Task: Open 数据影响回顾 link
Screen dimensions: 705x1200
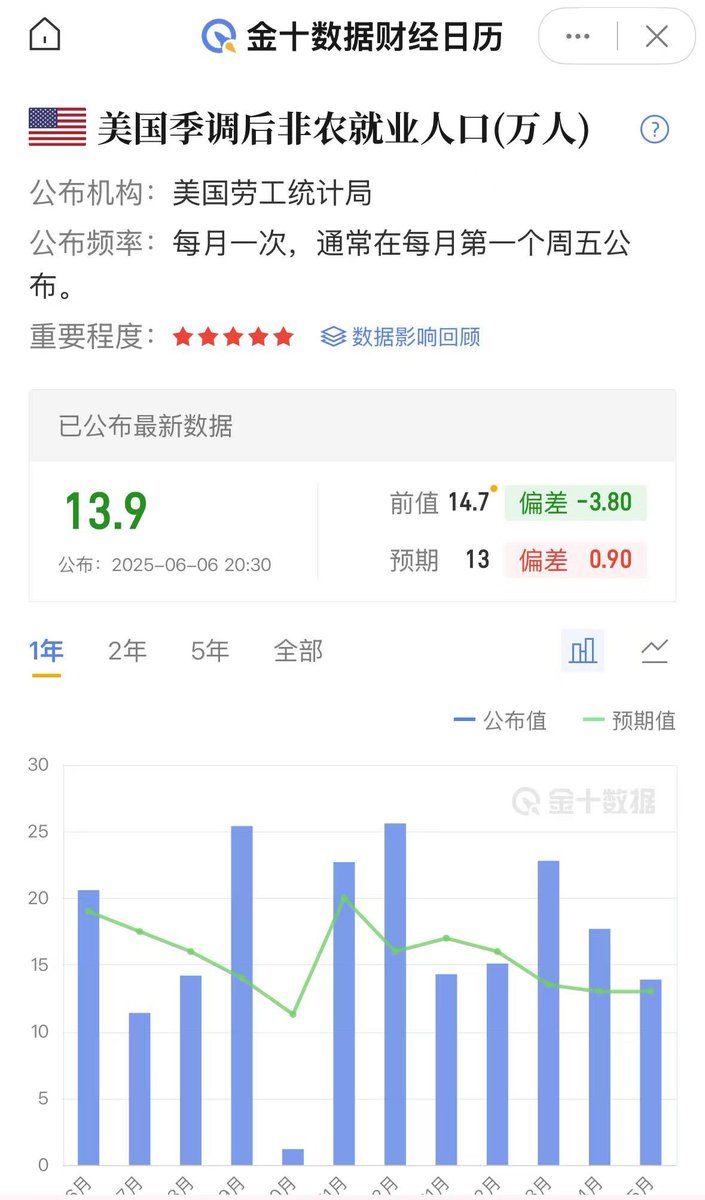Action: [x=400, y=337]
